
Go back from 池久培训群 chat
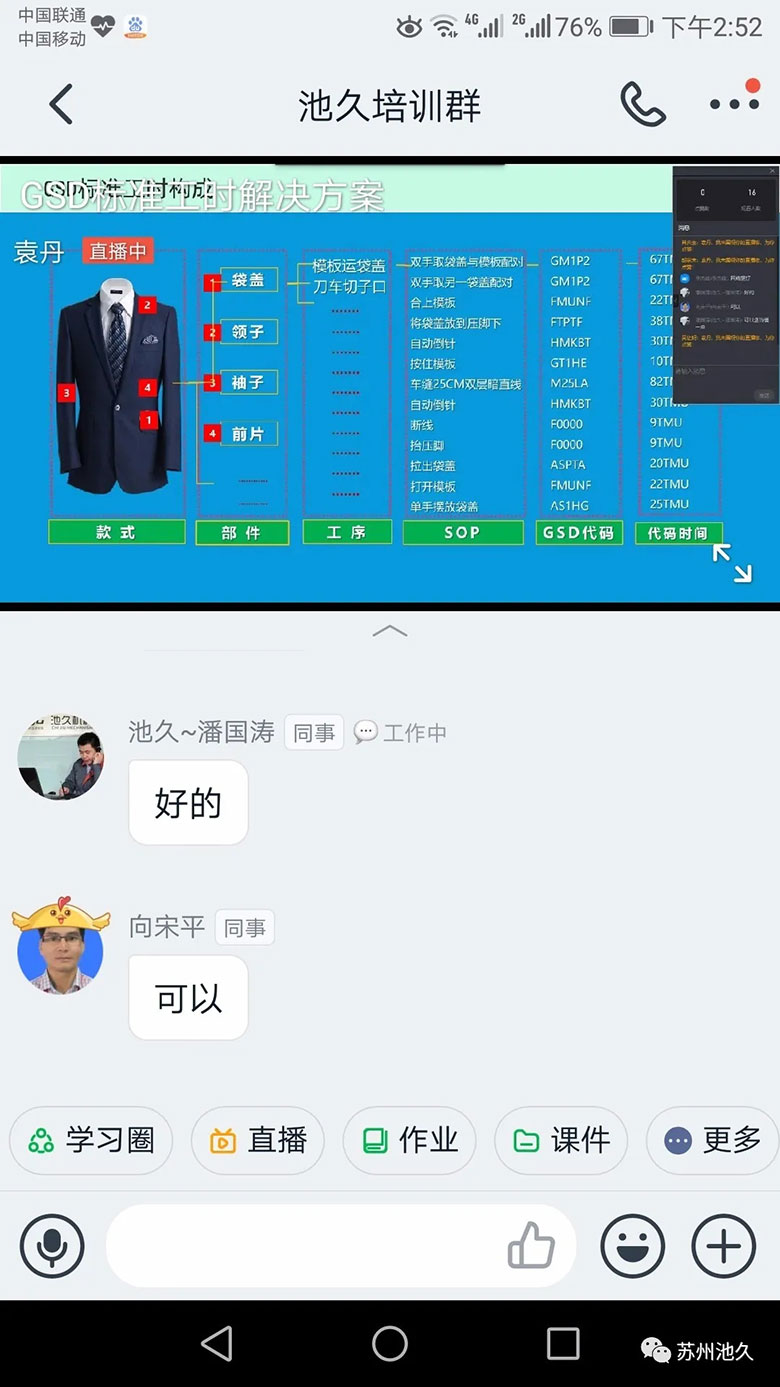pyautogui.click(x=61, y=104)
